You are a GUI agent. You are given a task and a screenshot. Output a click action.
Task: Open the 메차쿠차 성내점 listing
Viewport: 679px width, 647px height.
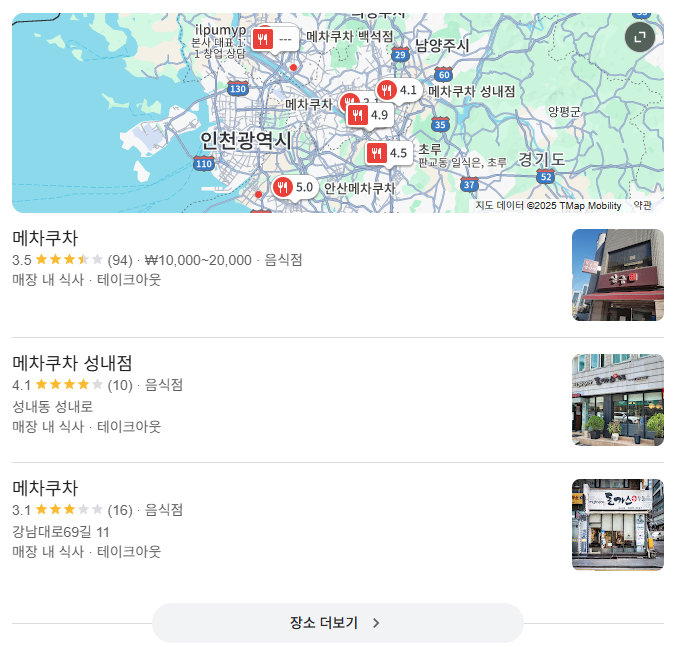point(72,363)
